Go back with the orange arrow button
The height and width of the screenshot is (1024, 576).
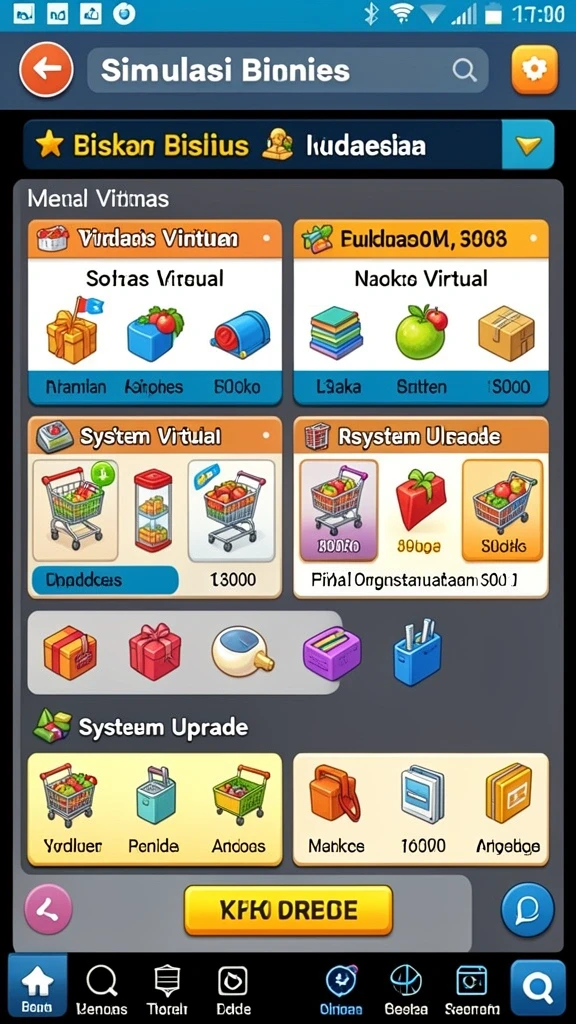pos(46,70)
